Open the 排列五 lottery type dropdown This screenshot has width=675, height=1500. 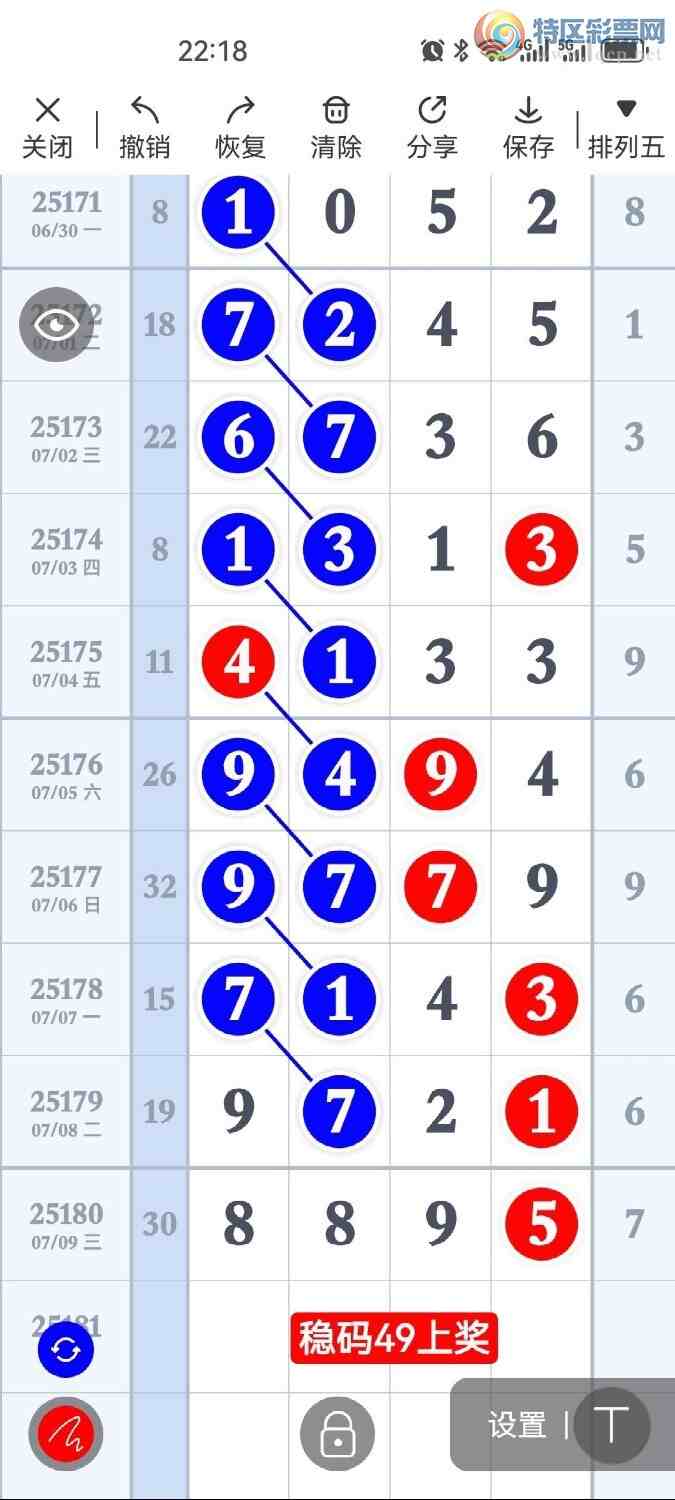pos(626,128)
